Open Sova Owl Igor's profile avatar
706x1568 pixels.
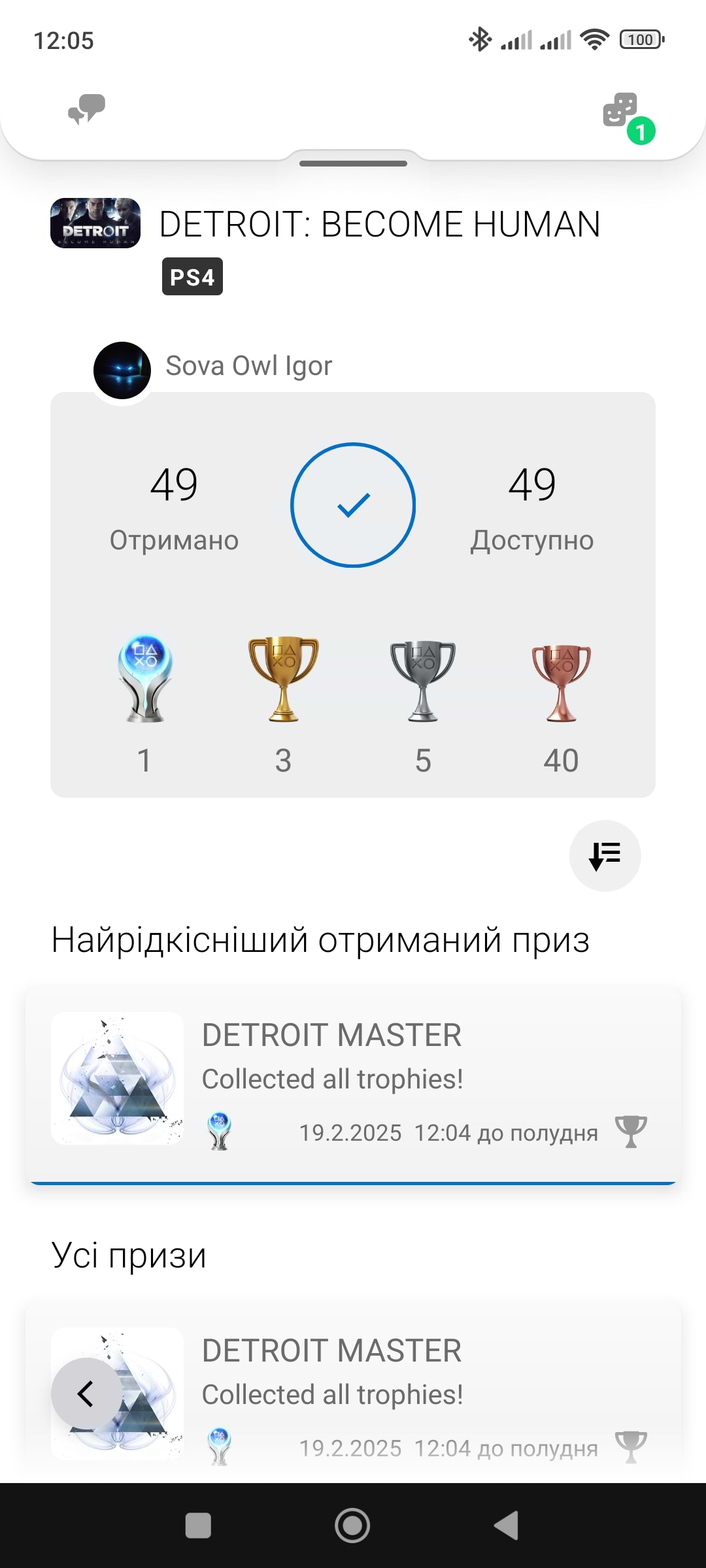[x=122, y=370]
